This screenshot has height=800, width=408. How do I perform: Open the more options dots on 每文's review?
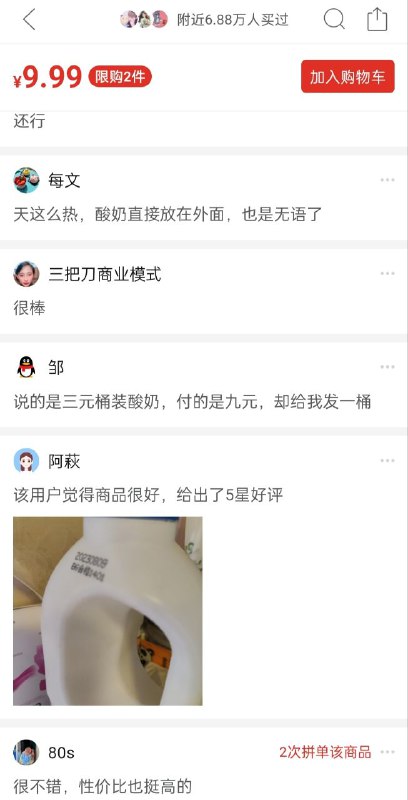pos(388,180)
